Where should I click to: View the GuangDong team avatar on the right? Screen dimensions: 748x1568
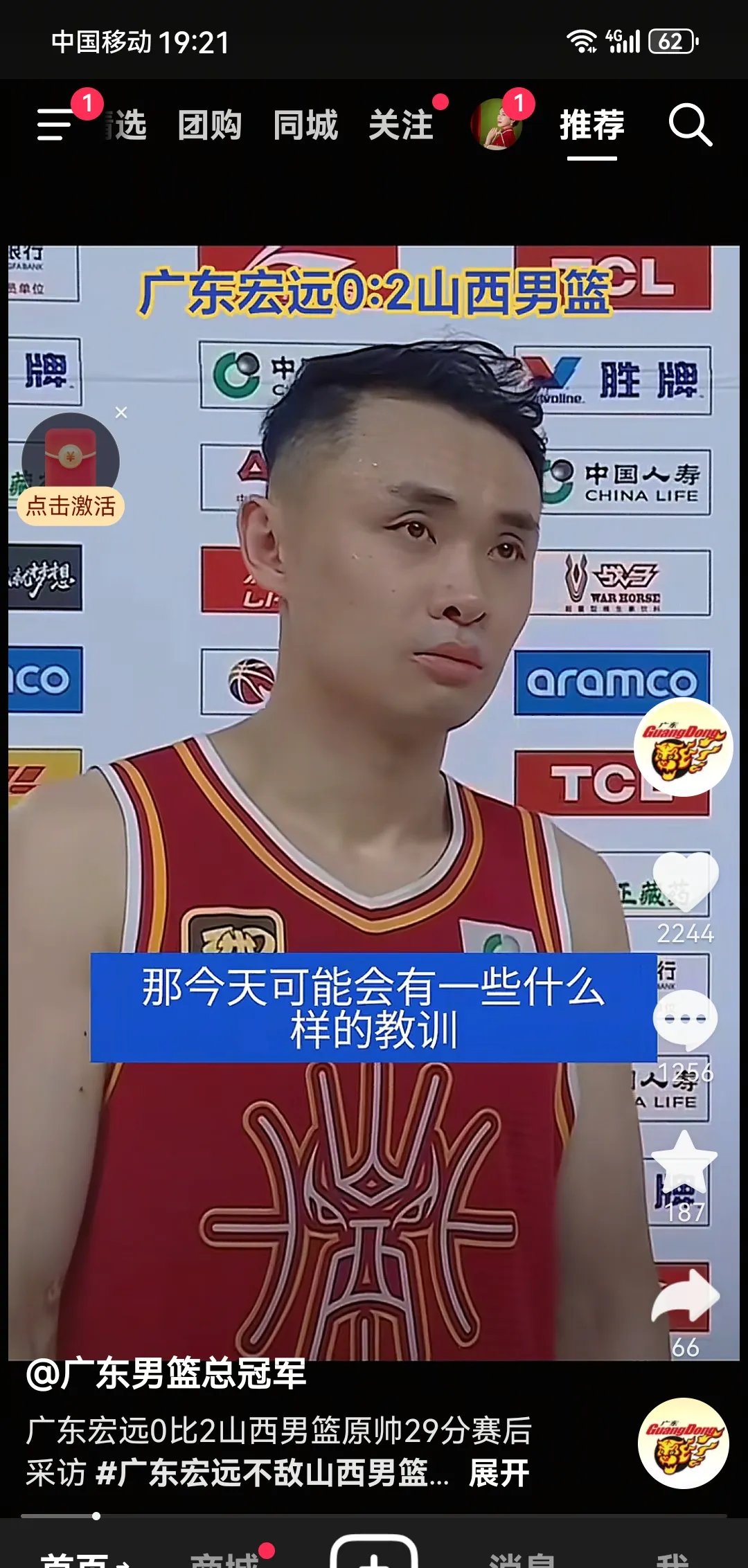(683, 746)
